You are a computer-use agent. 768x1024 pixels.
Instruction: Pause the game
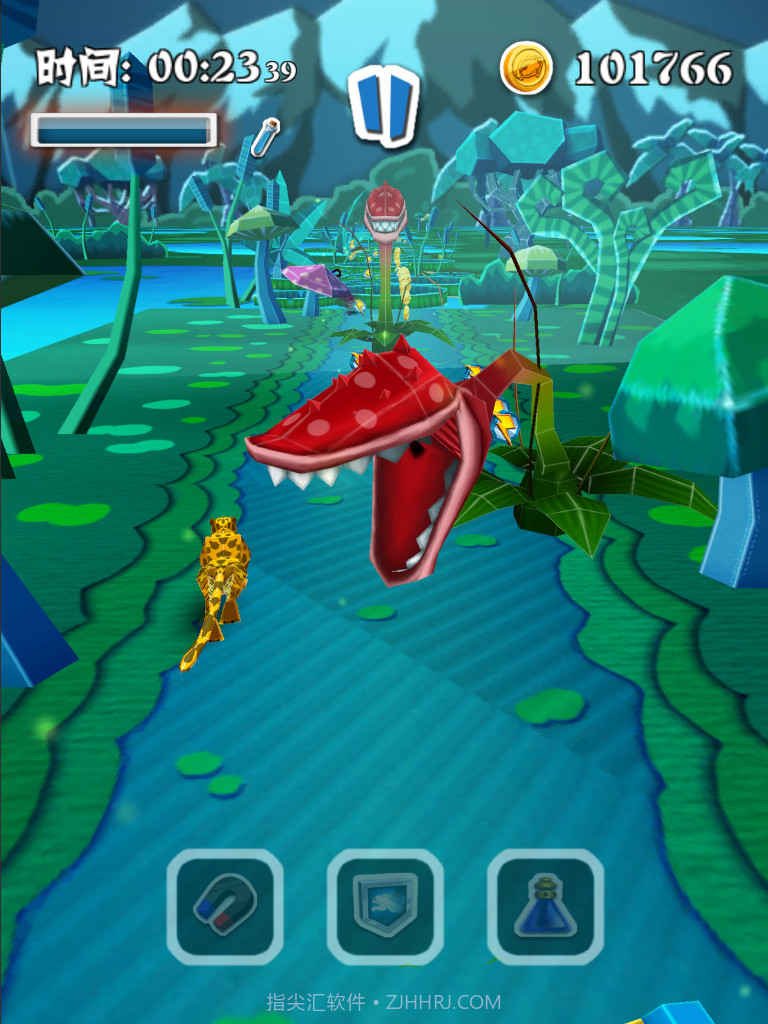(384, 105)
